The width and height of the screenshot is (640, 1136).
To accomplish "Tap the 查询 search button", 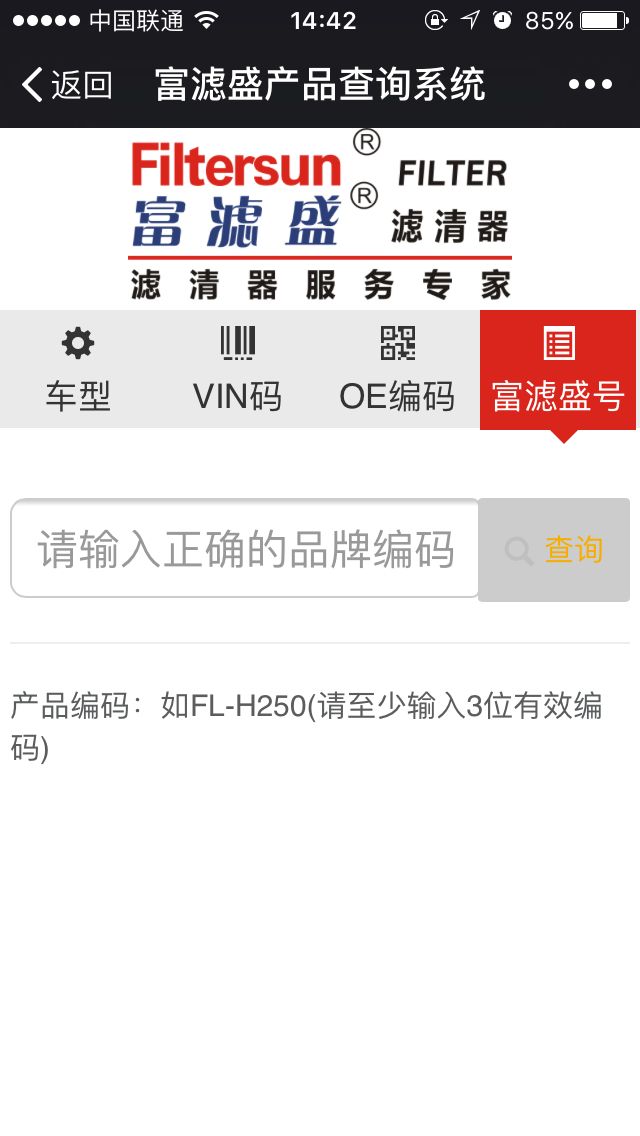I will 554,550.
